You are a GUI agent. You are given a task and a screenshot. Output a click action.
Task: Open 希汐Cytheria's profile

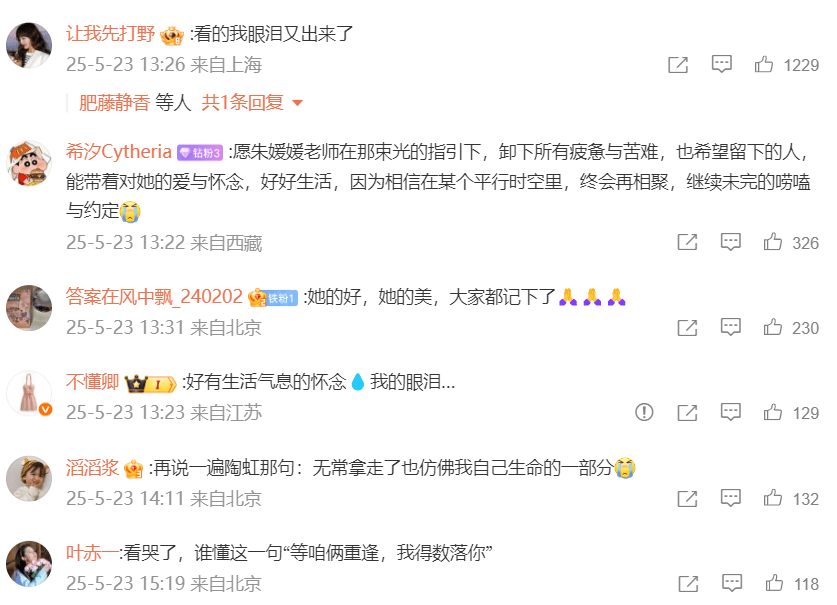[x=119, y=152]
